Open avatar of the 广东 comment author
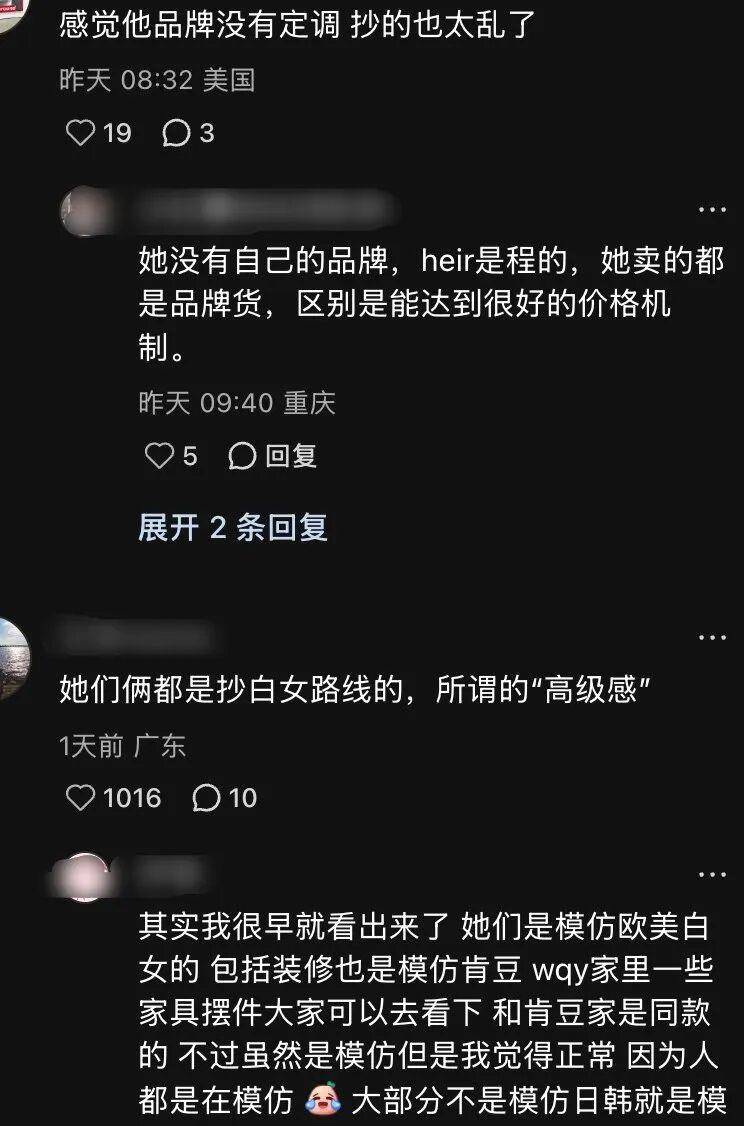The height and width of the screenshot is (1126, 744). click(10, 658)
